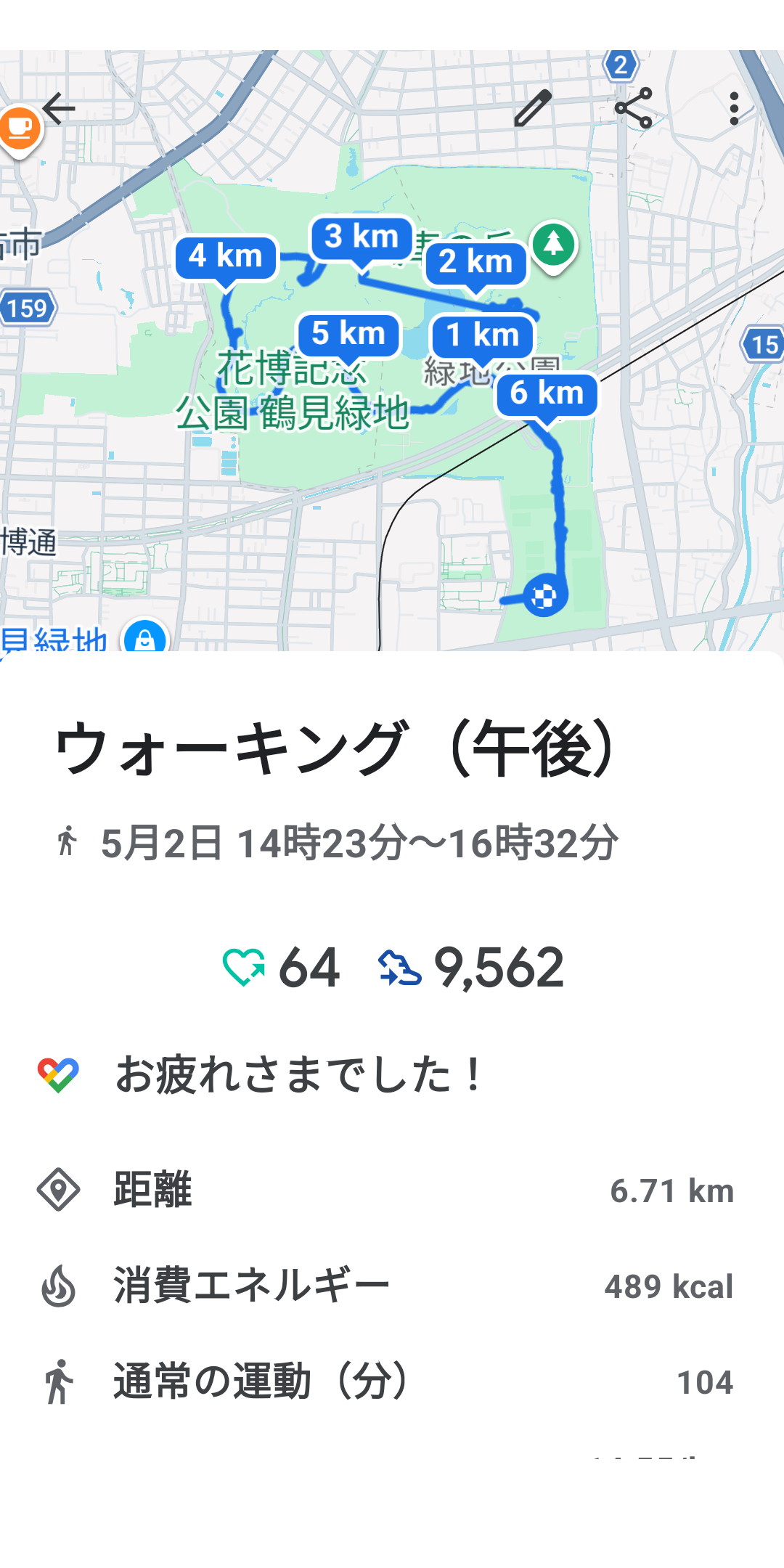Go back using the arrow icon
This screenshot has height=1568, width=784.
coord(59,109)
